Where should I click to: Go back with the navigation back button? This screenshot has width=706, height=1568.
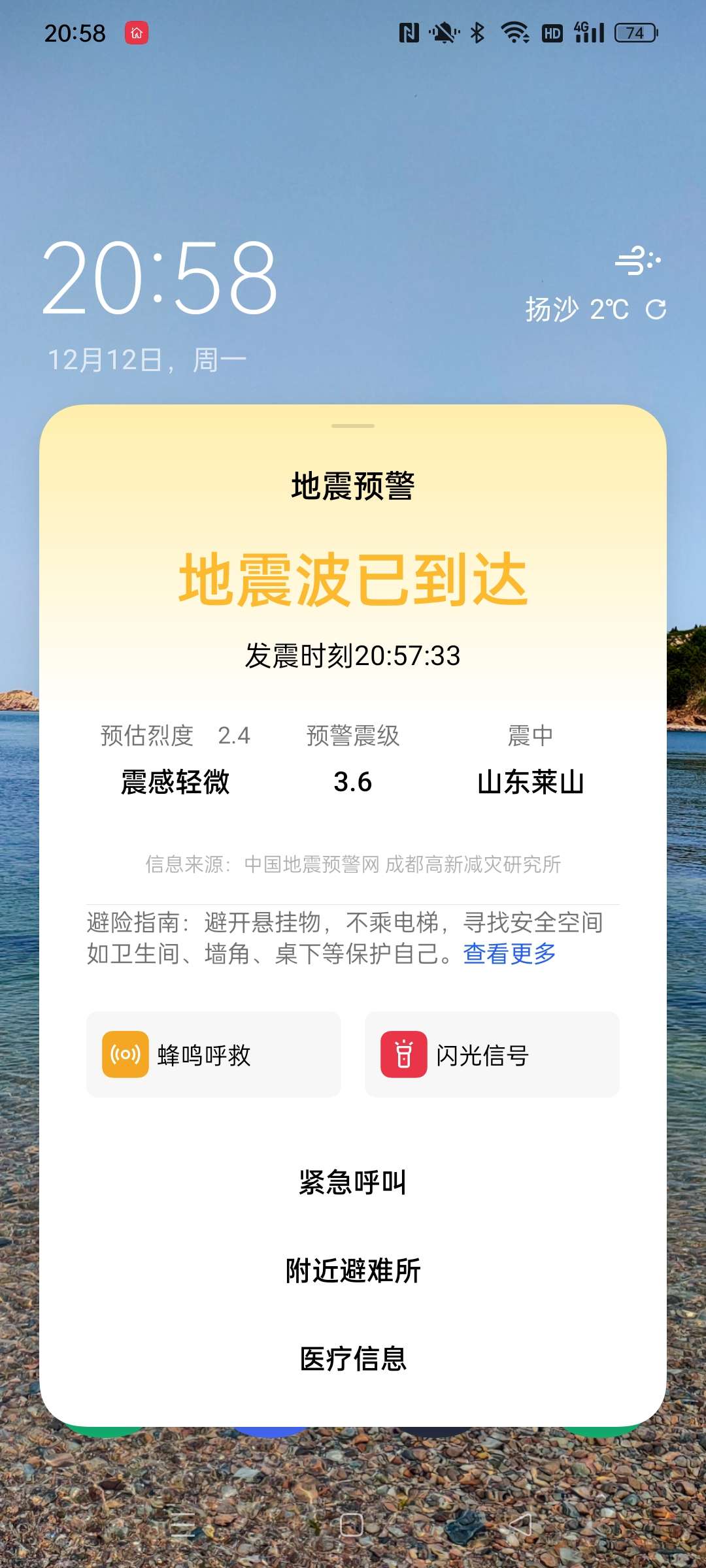pos(520,1526)
